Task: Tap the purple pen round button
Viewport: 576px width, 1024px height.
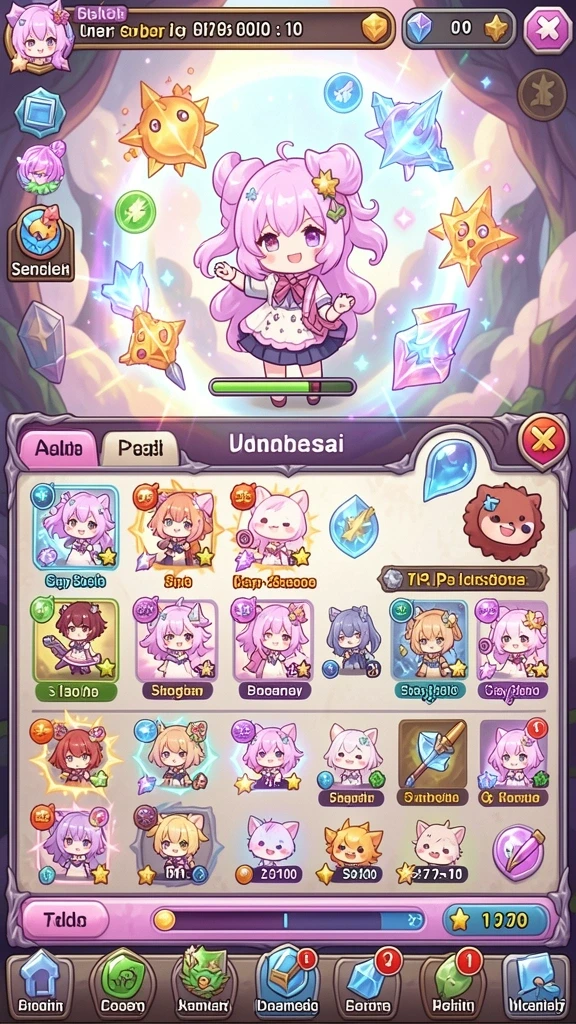Action: click(518, 852)
